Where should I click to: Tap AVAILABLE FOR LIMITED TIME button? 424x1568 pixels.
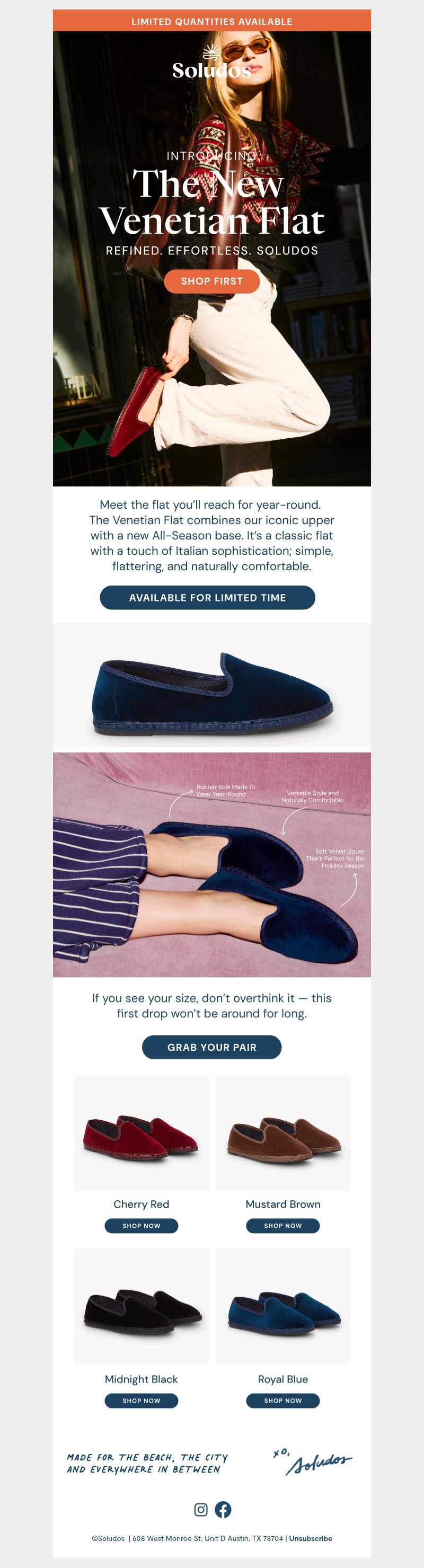(x=207, y=598)
